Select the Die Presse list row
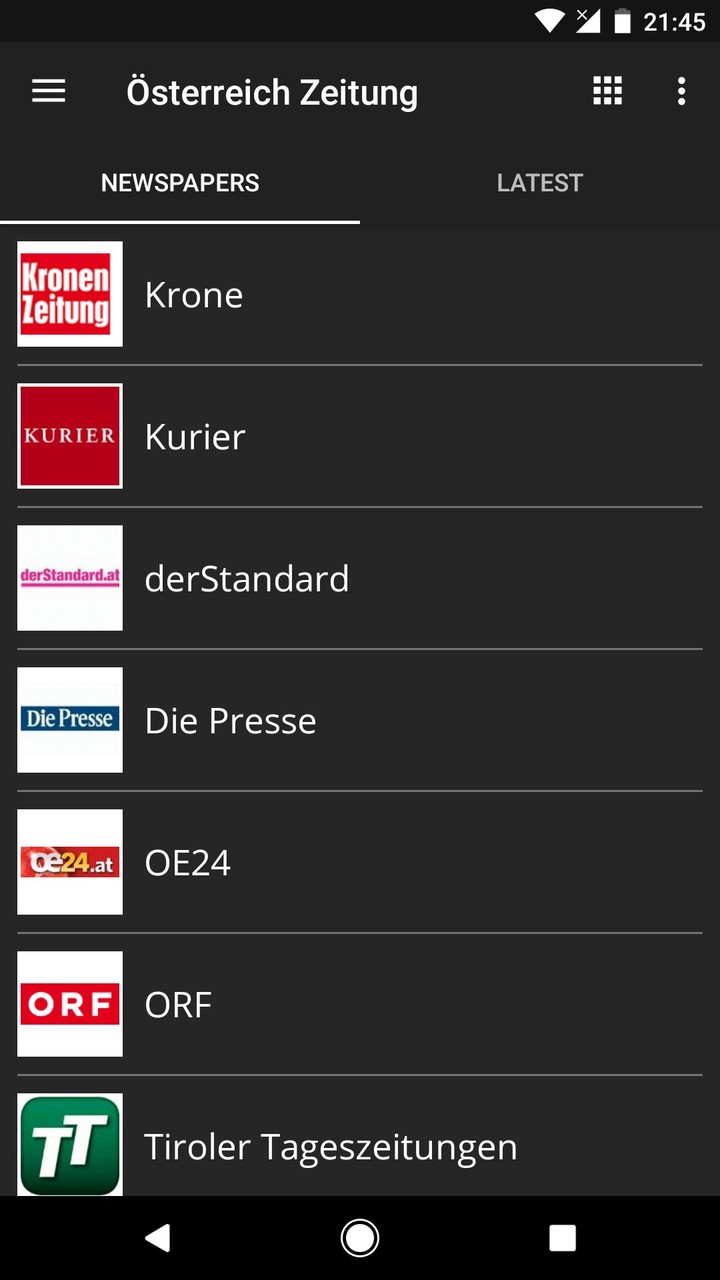 tap(360, 720)
